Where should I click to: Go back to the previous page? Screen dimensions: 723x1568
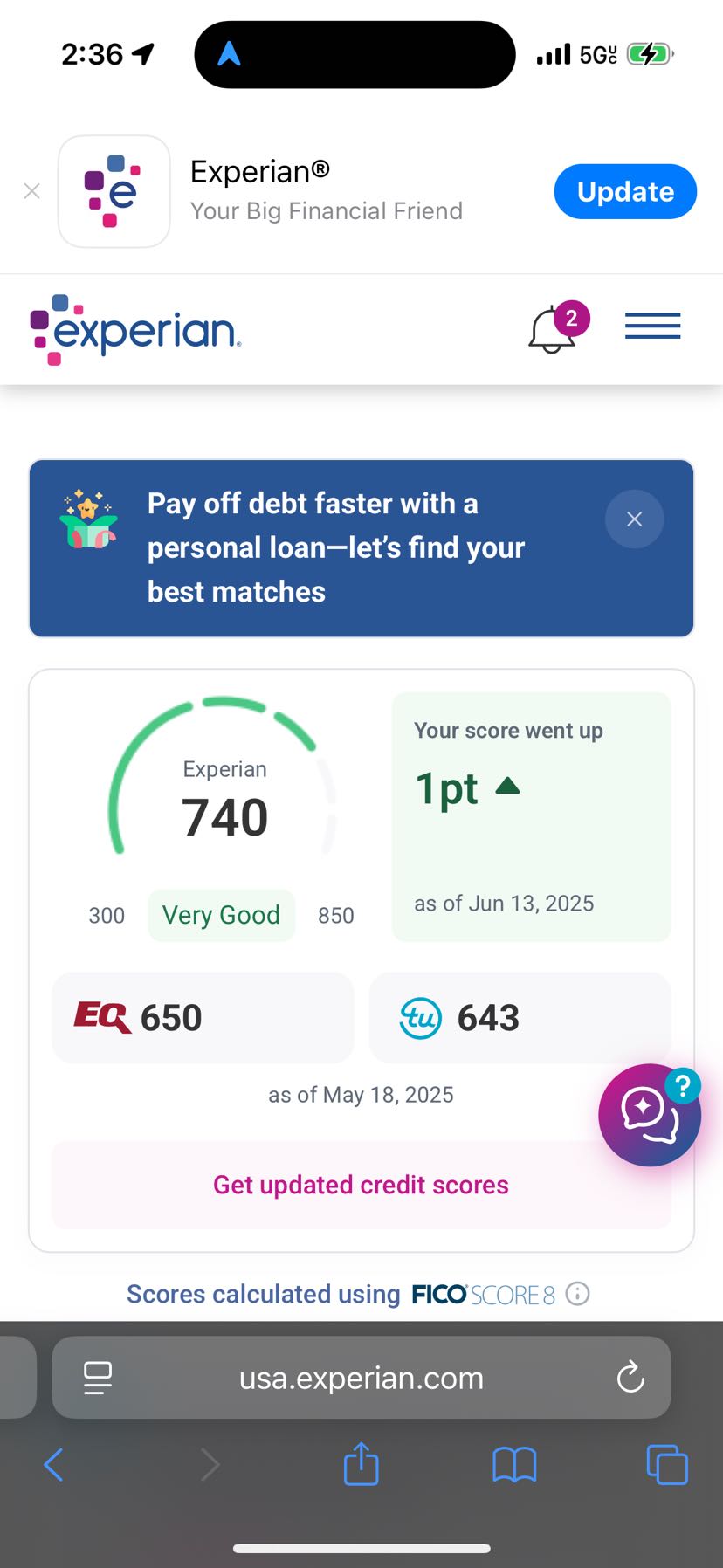[53, 1464]
